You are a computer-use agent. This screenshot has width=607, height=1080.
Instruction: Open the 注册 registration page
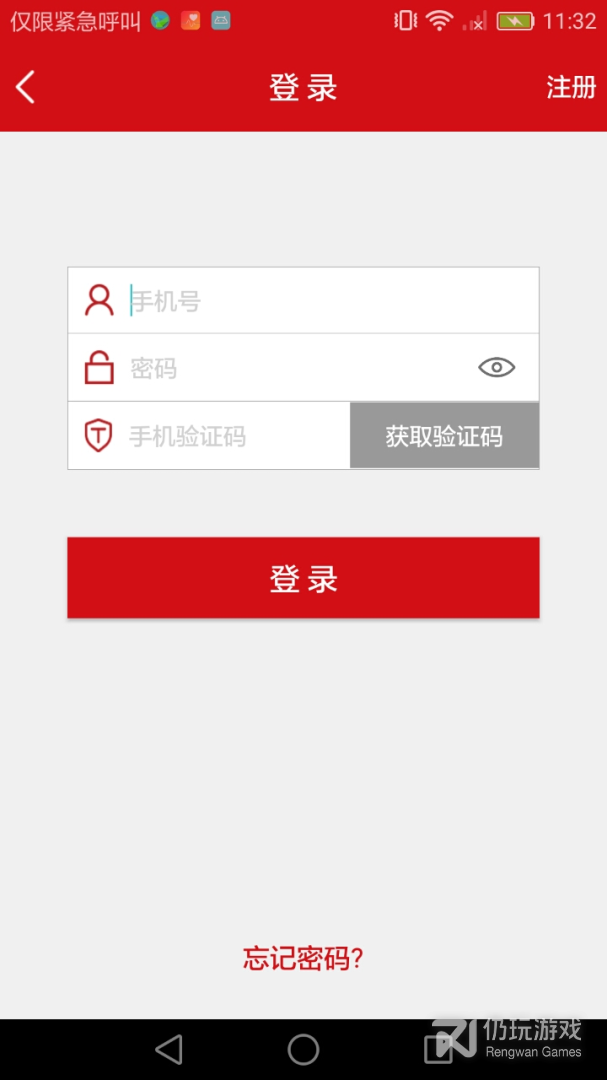click(x=570, y=87)
